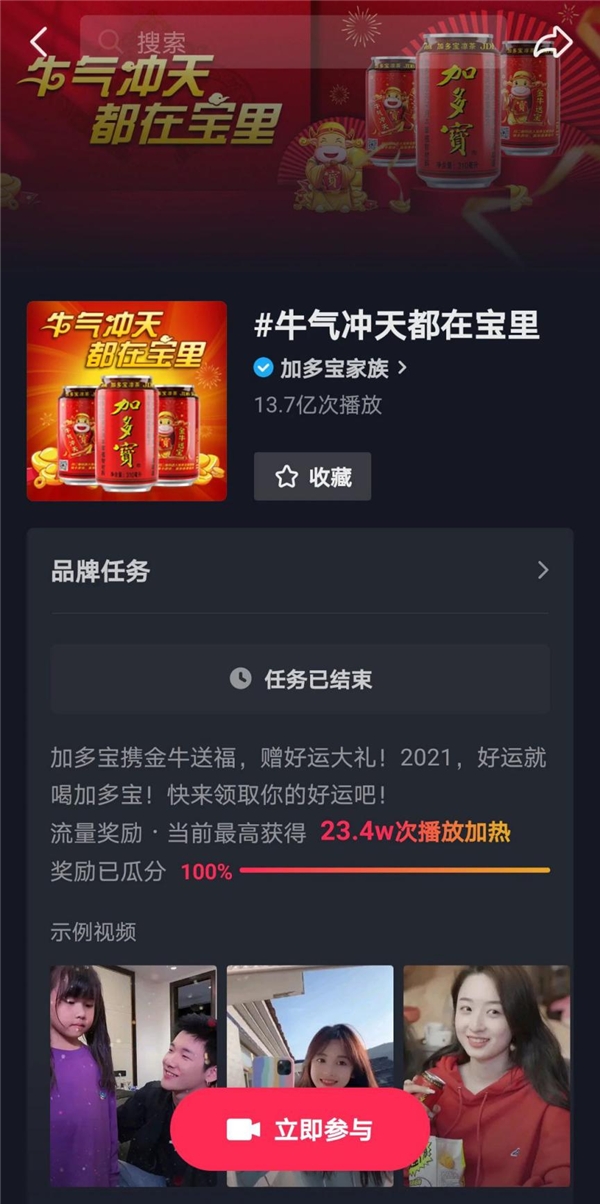The width and height of the screenshot is (600, 1204).
Task: Open the 加多宝家族 account profile
Action: [332, 368]
